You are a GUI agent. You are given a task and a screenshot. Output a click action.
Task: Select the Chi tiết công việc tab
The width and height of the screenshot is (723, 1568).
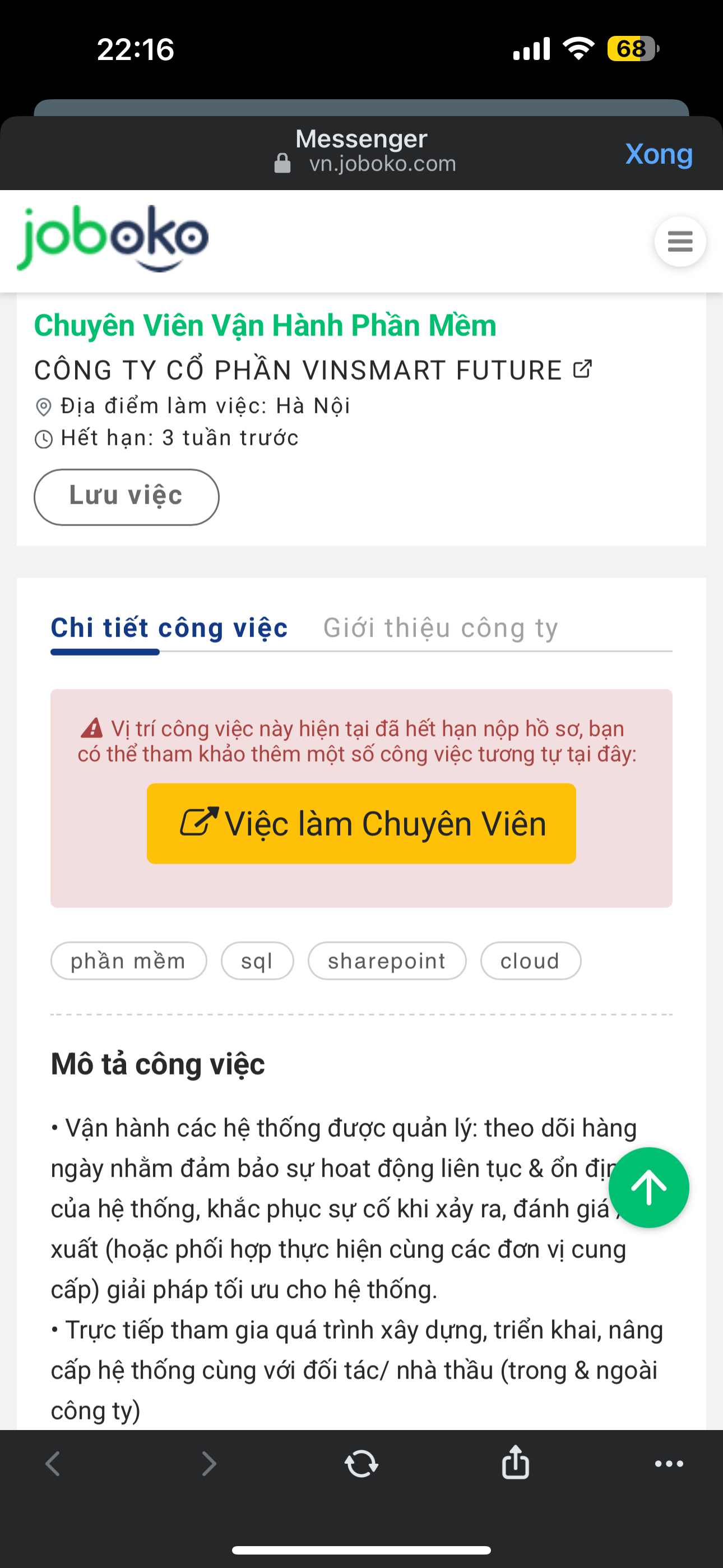click(x=169, y=628)
